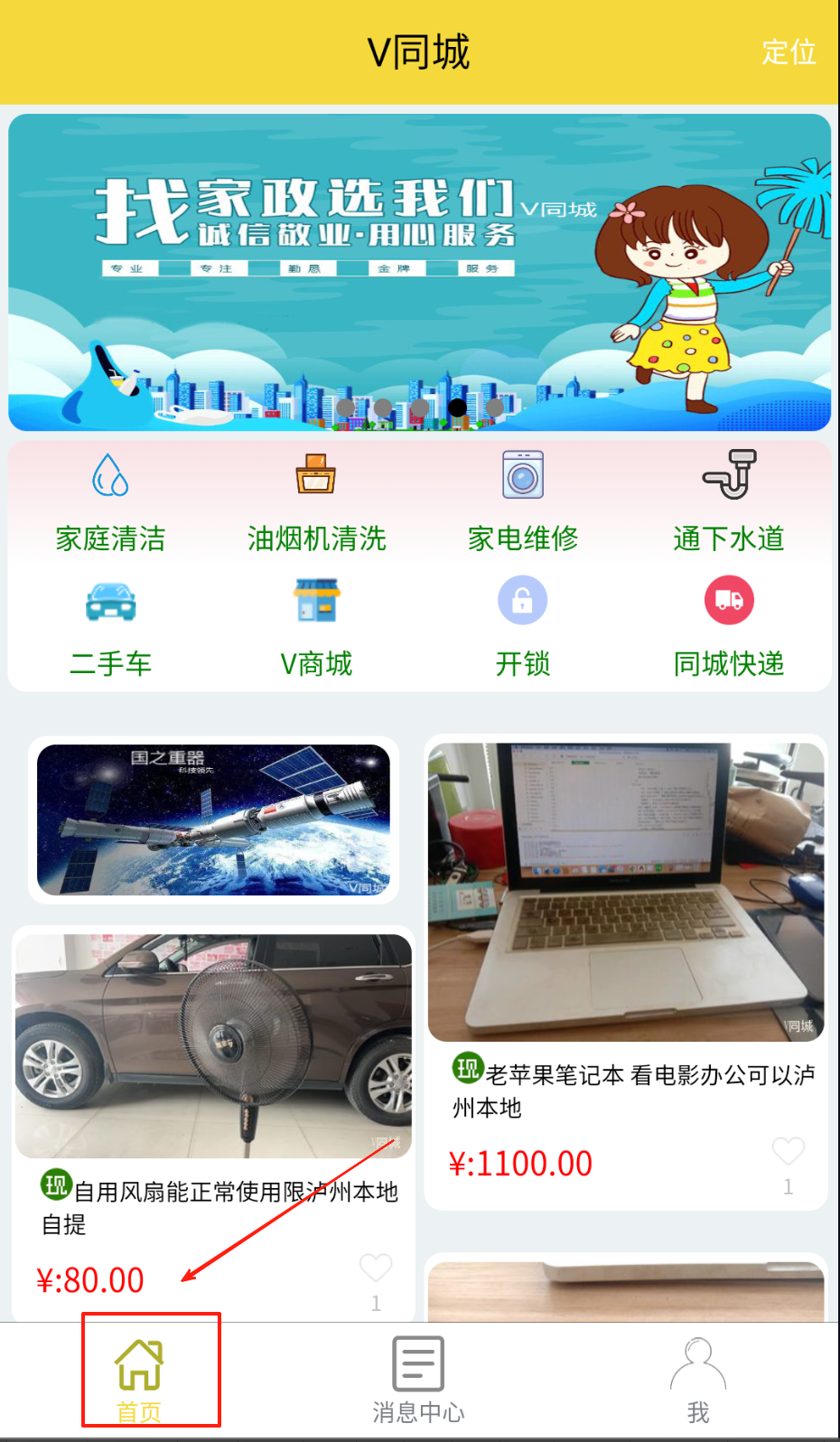Open 家庭清洁 service category

point(110,503)
